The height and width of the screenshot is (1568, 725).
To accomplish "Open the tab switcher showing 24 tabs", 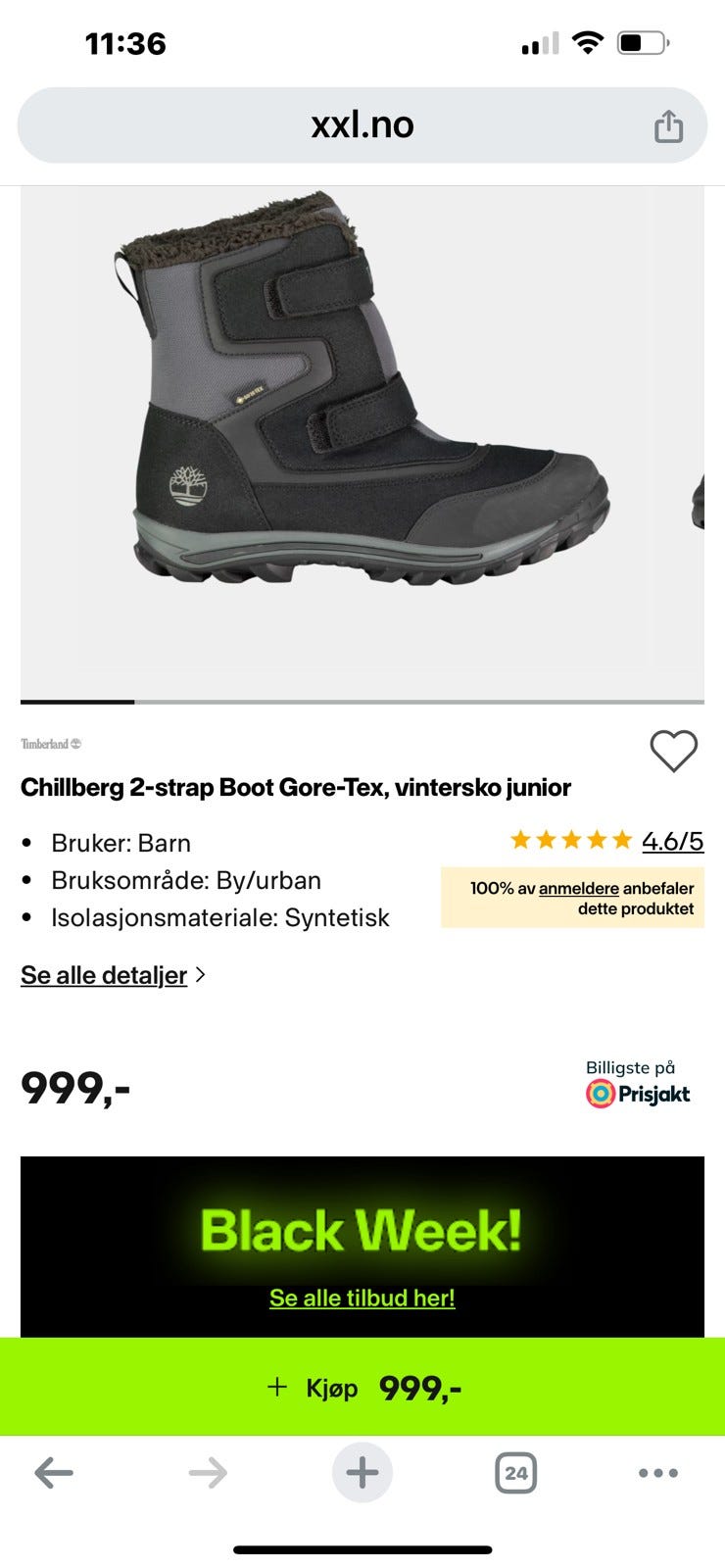I will pyautogui.click(x=517, y=1471).
